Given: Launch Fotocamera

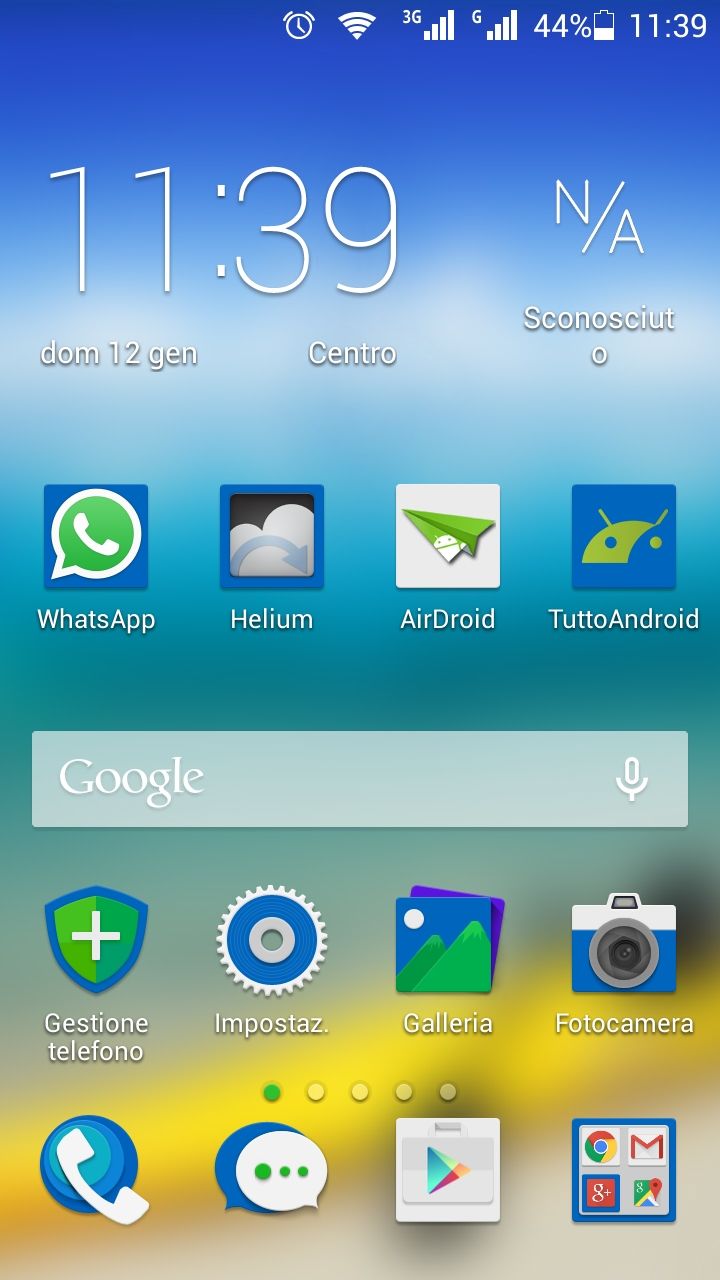Looking at the screenshot, I should (624, 941).
